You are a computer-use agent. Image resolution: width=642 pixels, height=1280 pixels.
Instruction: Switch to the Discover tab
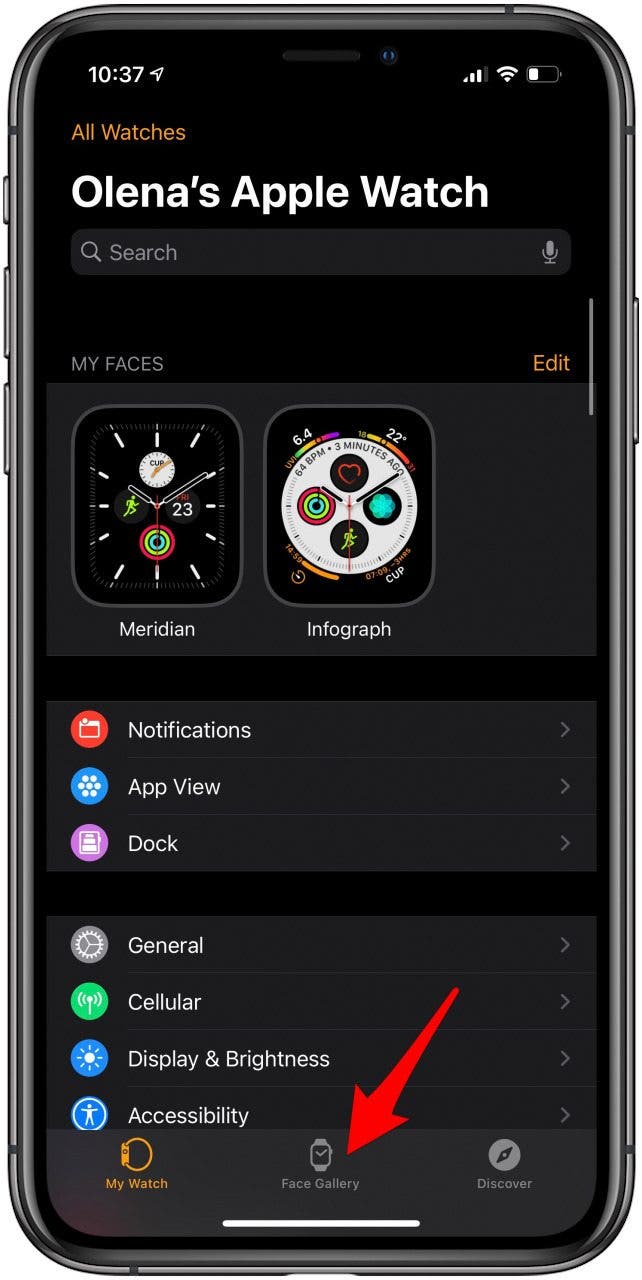(504, 1166)
